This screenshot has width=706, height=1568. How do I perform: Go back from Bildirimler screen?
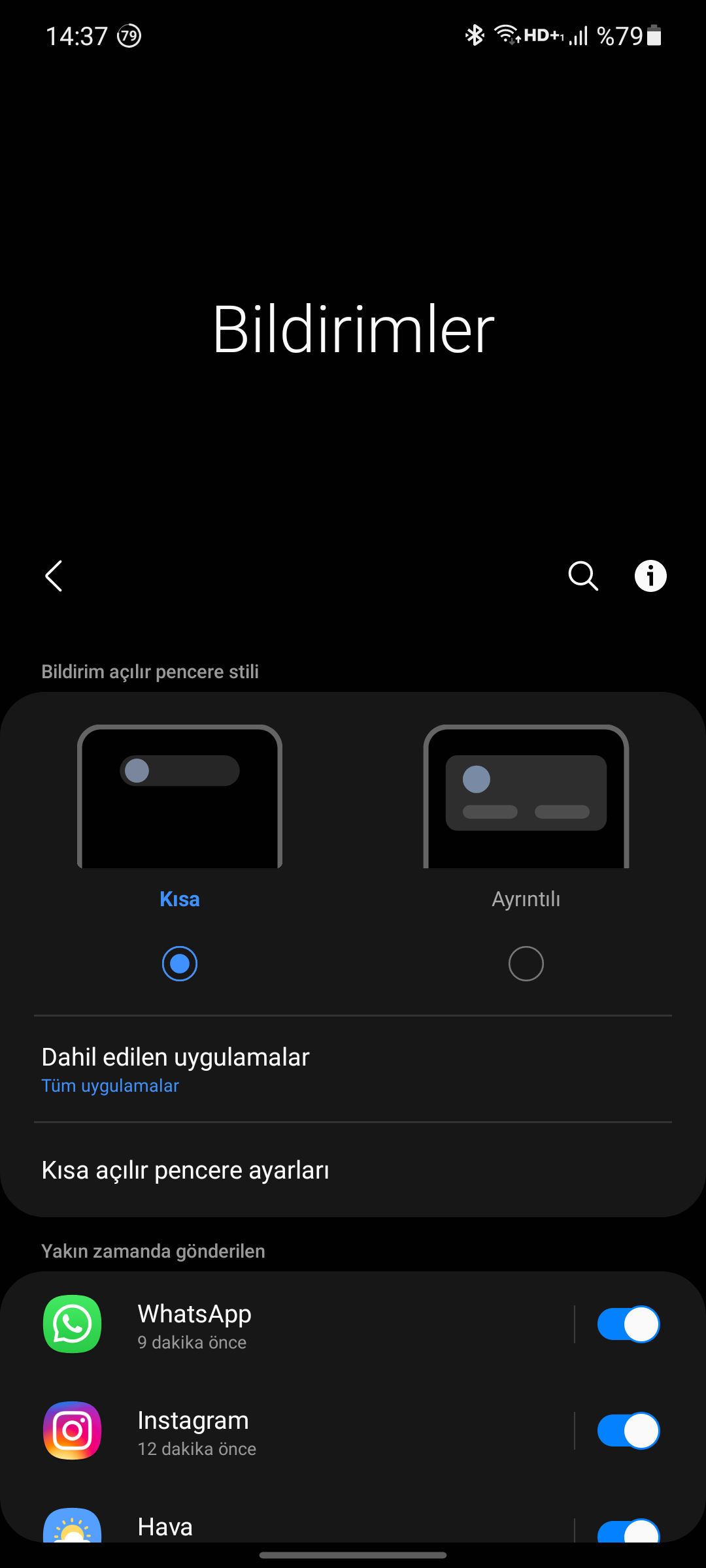click(54, 576)
